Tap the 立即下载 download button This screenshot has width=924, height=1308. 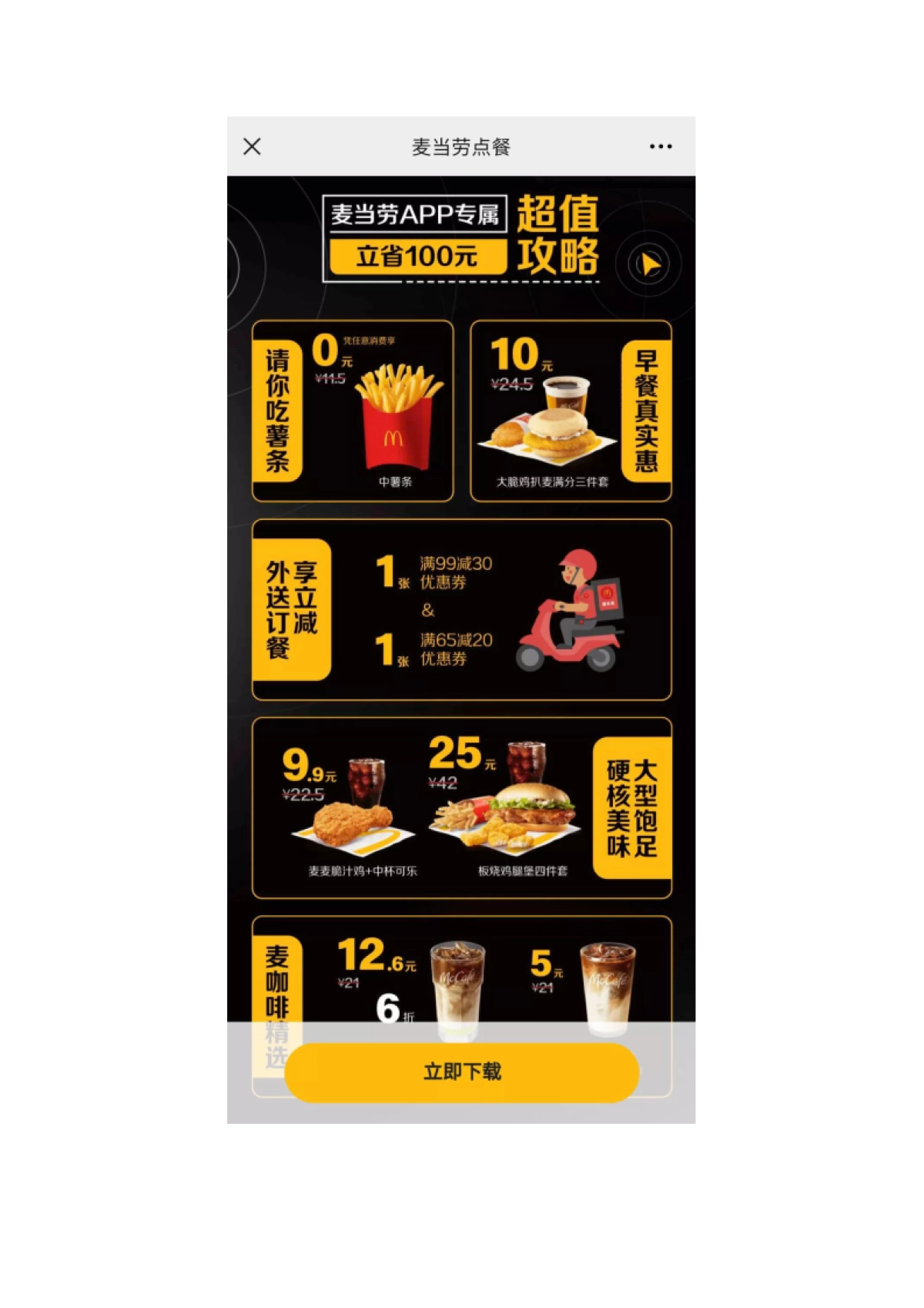462,1070
